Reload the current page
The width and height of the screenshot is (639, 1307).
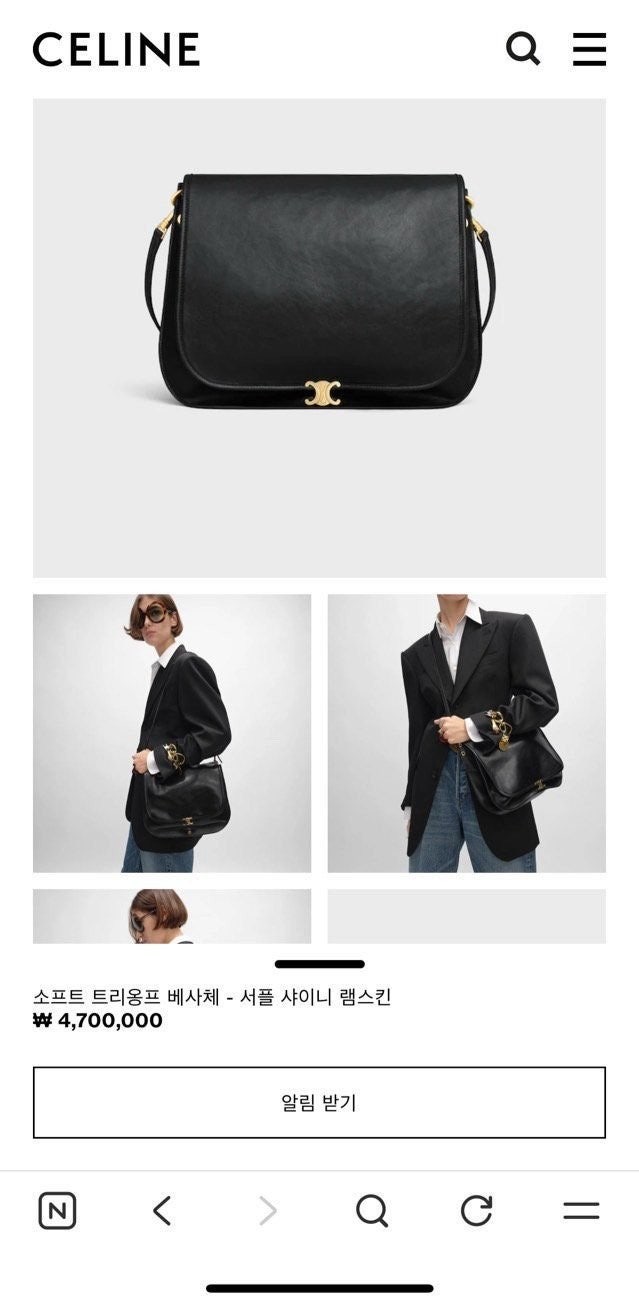pos(476,1211)
